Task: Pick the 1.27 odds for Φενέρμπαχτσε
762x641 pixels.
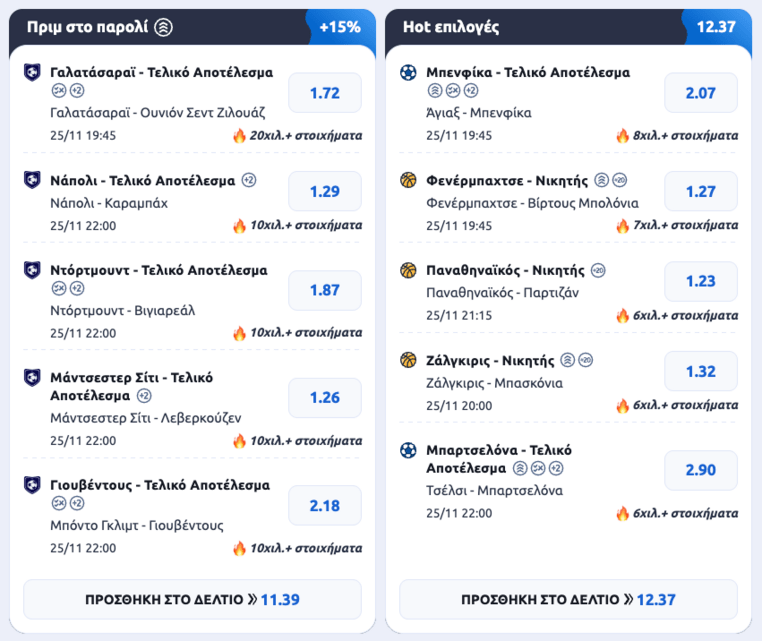Action: click(x=701, y=191)
